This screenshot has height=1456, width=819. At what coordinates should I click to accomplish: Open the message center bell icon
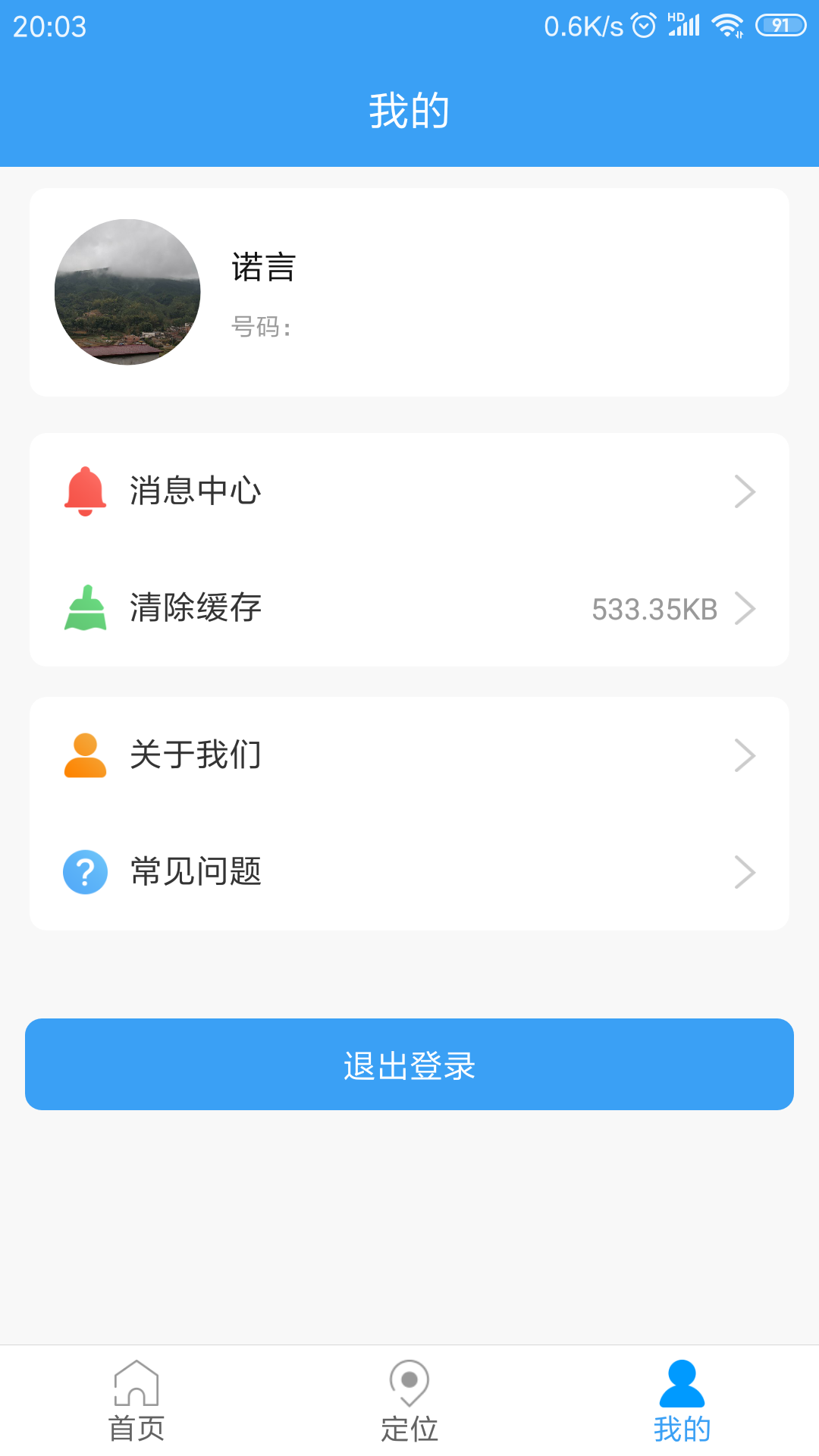pos(85,491)
